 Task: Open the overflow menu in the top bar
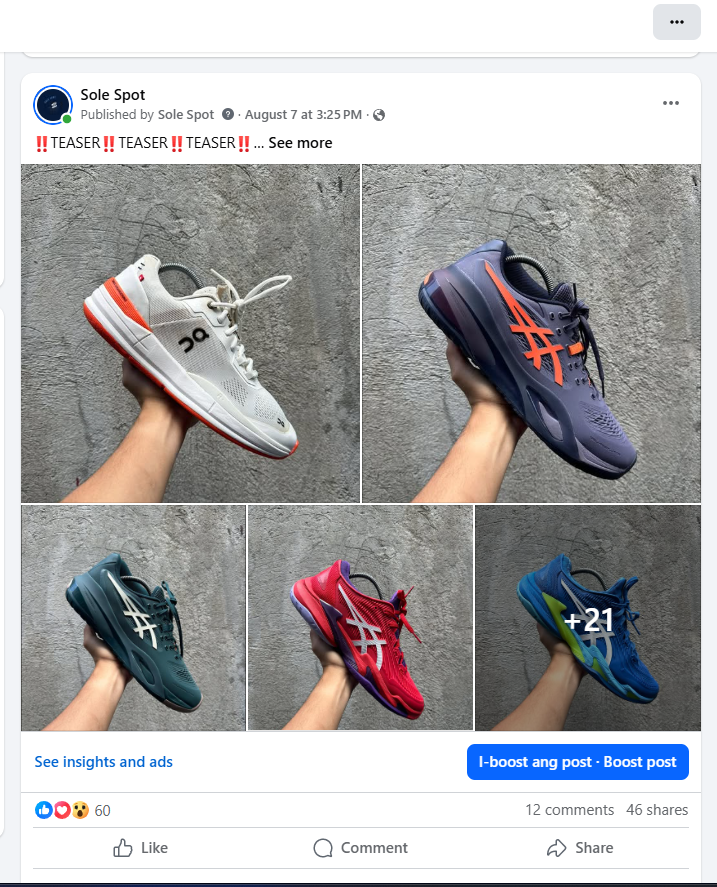coord(676,22)
